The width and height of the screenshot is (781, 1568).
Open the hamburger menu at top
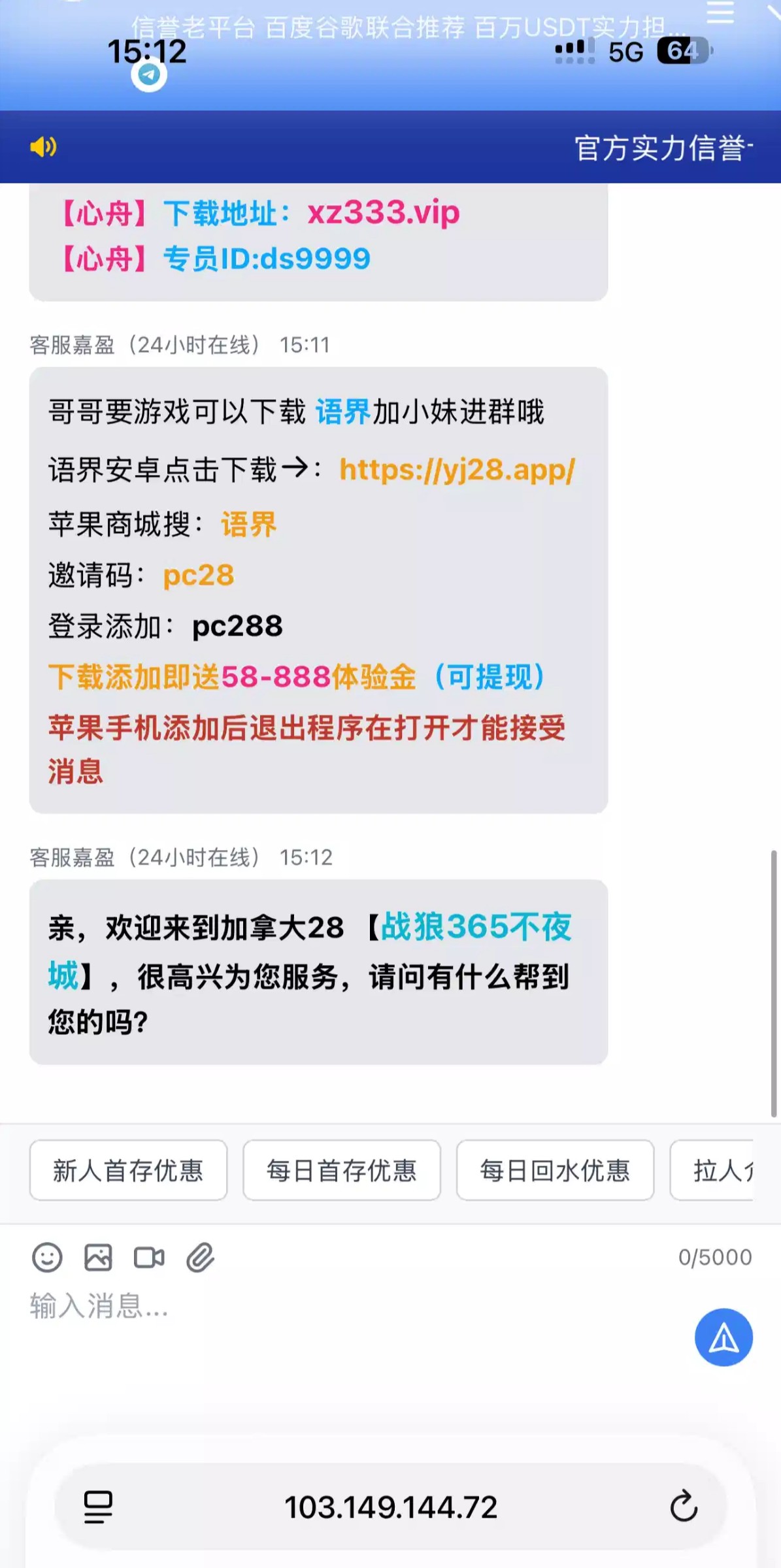(720, 13)
